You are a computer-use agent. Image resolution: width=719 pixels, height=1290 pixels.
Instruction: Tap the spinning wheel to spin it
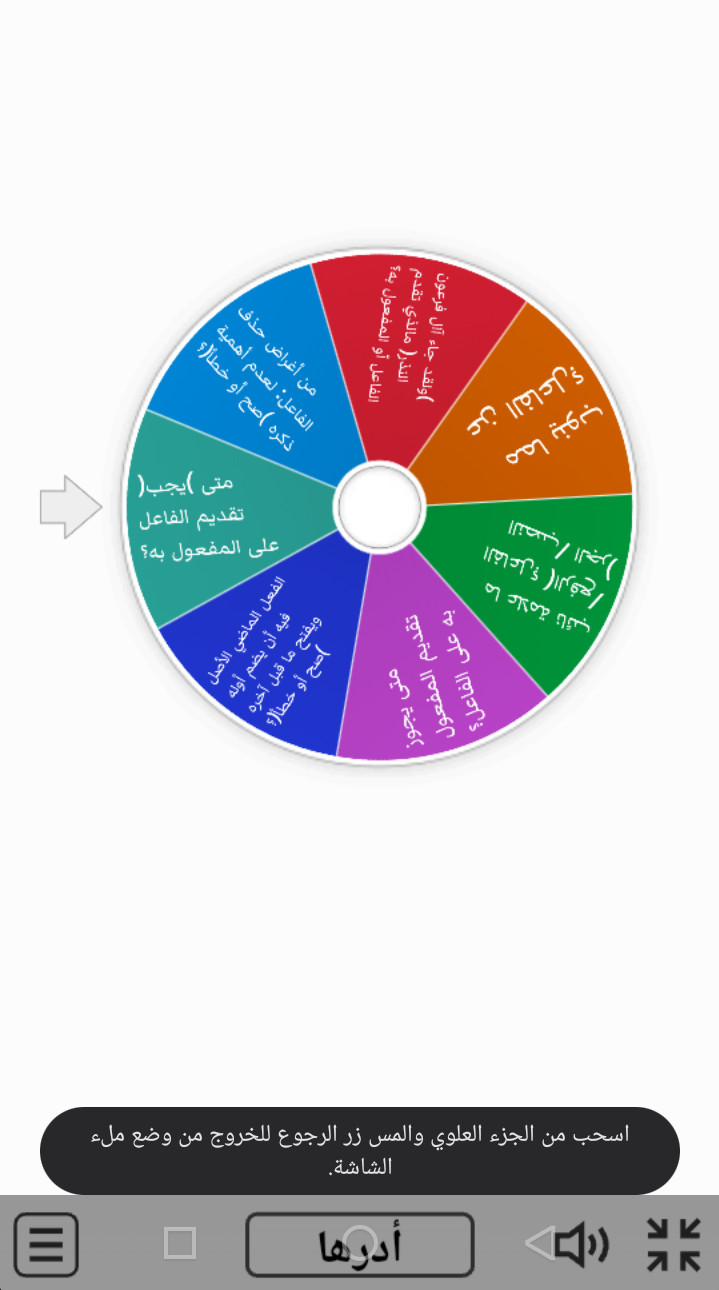pos(378,508)
